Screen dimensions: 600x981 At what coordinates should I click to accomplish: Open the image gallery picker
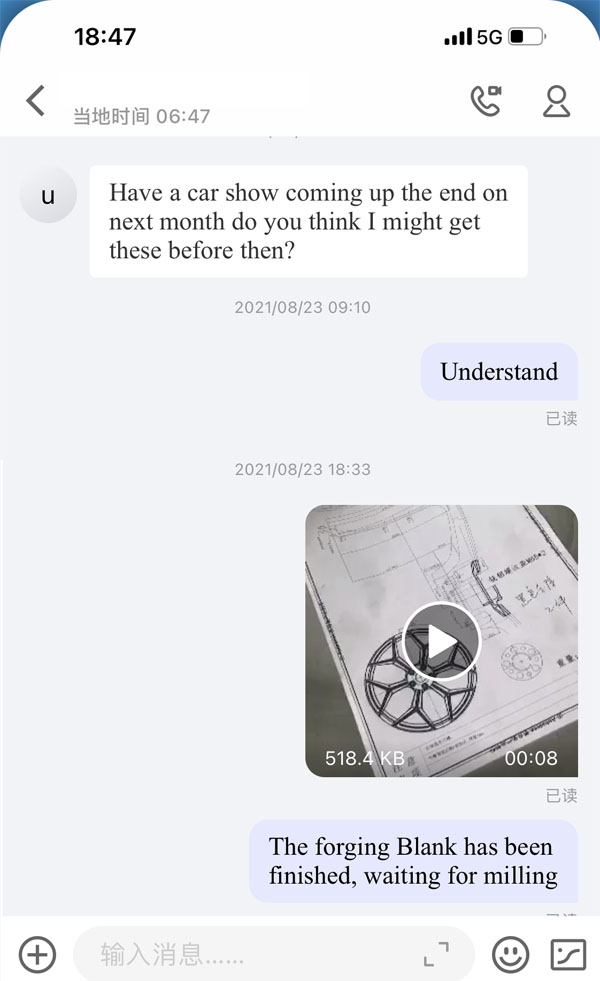[x=568, y=954]
